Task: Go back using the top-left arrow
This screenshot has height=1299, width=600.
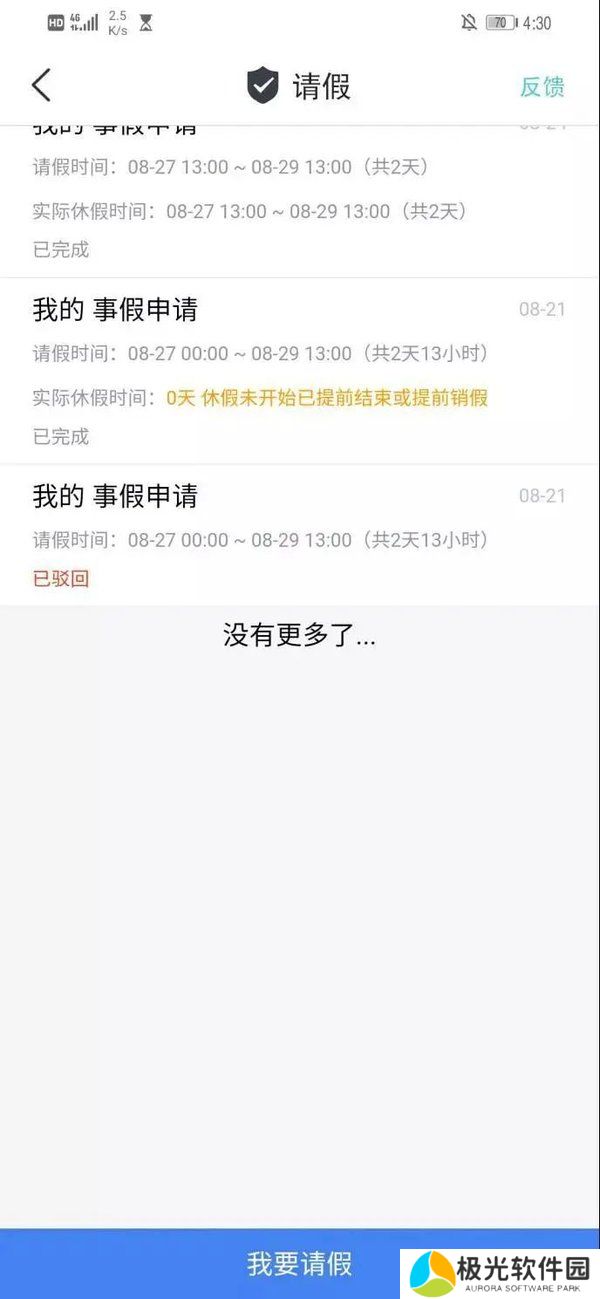Action: (x=41, y=86)
